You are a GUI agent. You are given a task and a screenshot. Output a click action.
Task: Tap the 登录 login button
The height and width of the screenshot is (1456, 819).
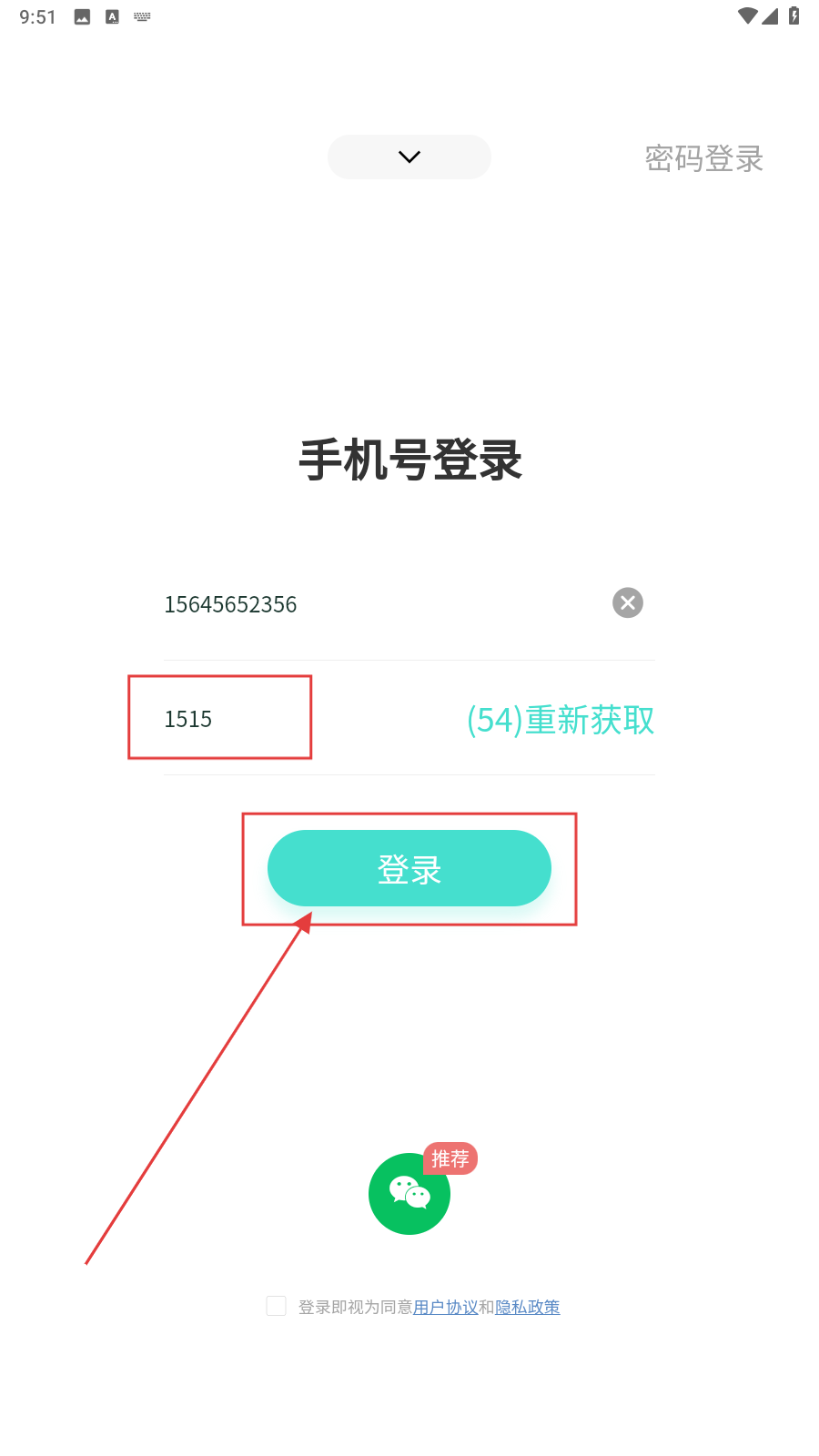point(409,869)
